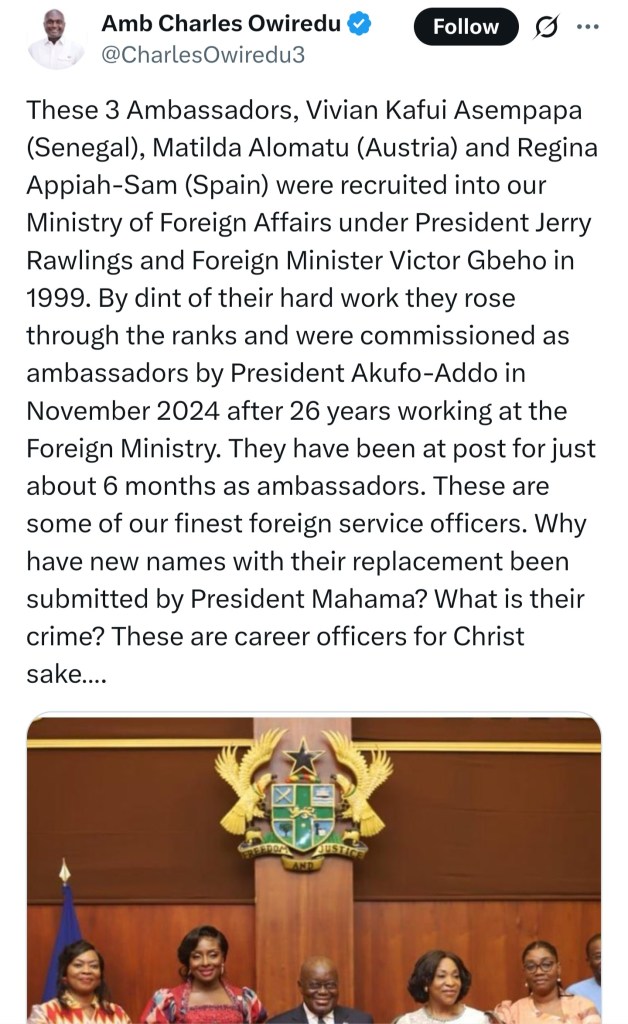Open Amb Charles Owiredu's profile picture

pos(55,39)
